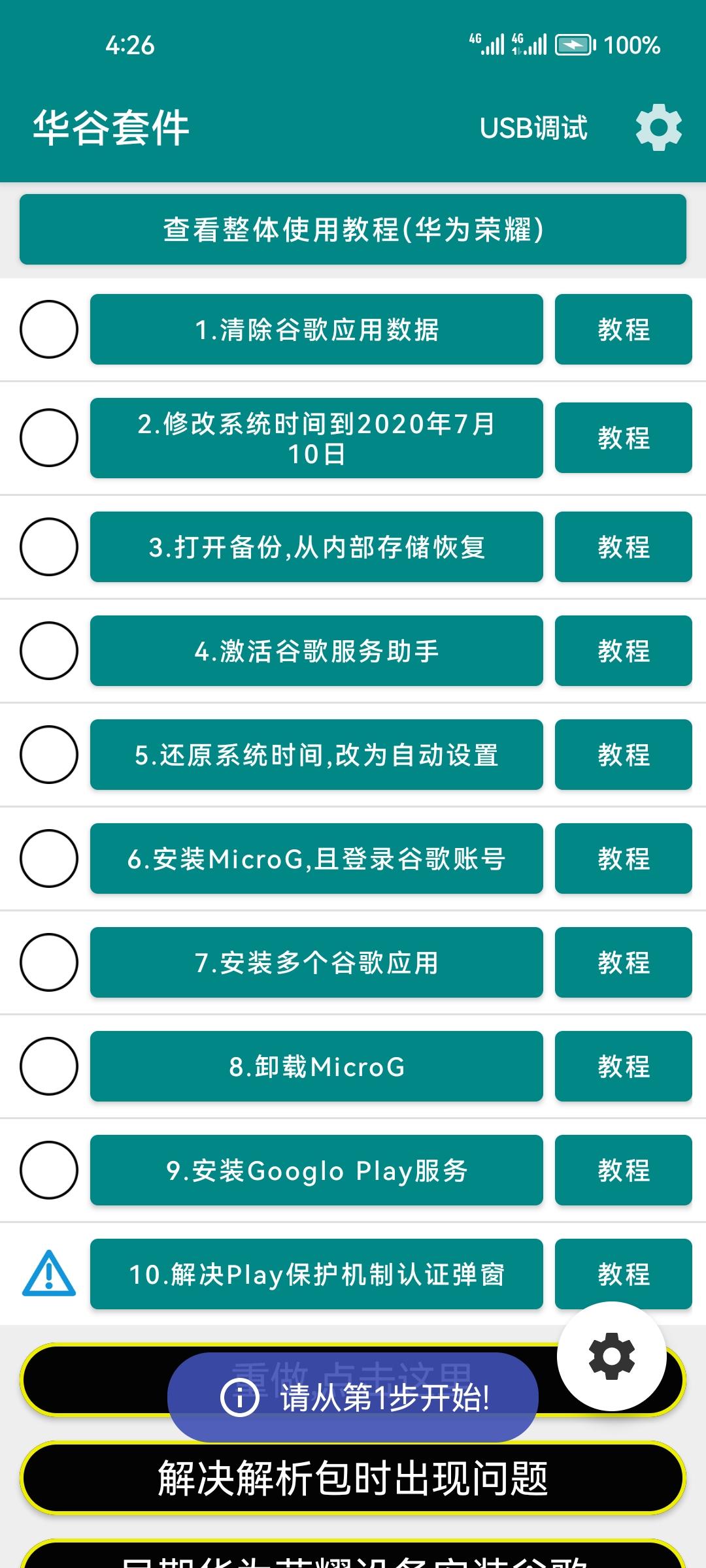This screenshot has height=1568, width=706.
Task: Tap 9.安装Googlo Play服务
Action: point(316,1170)
